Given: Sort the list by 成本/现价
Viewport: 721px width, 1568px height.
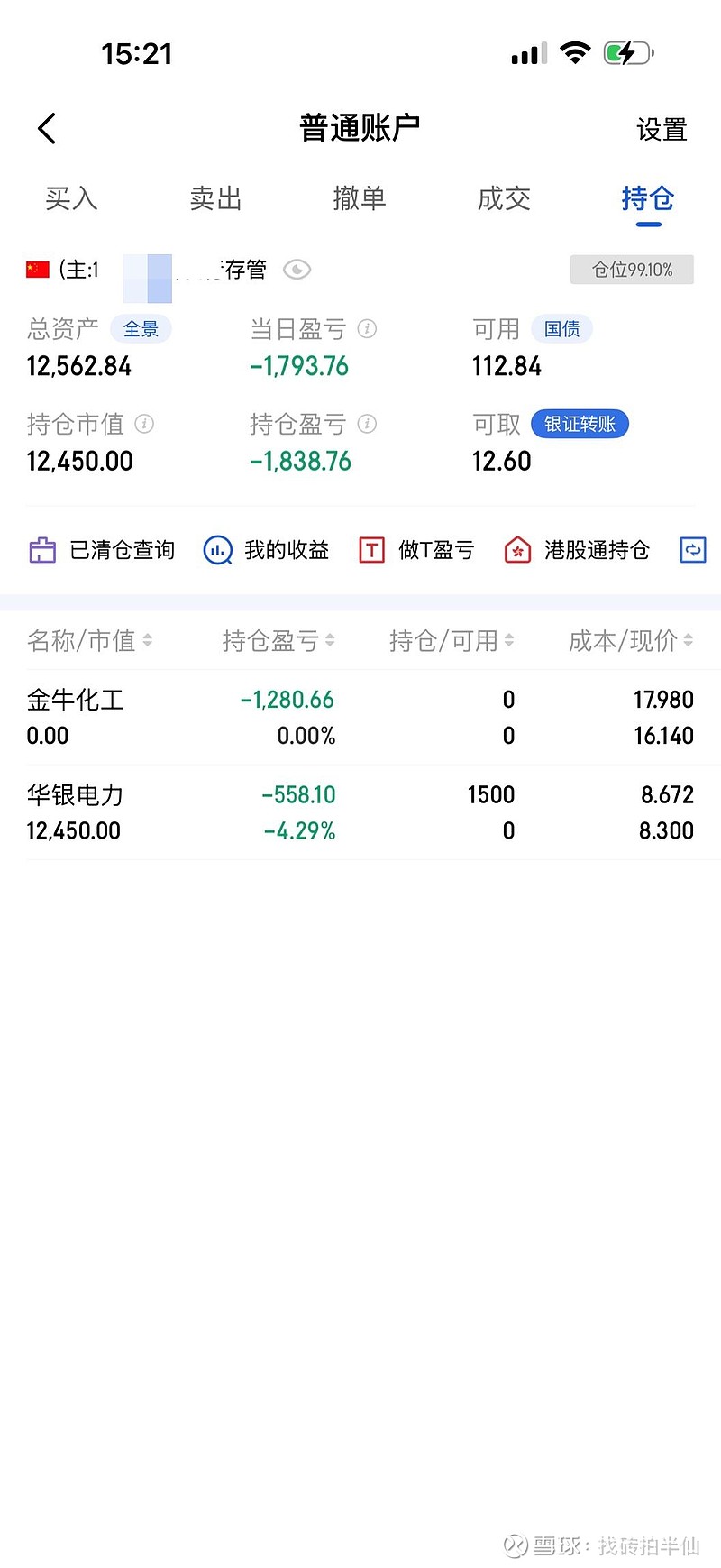Looking at the screenshot, I should click(x=630, y=641).
